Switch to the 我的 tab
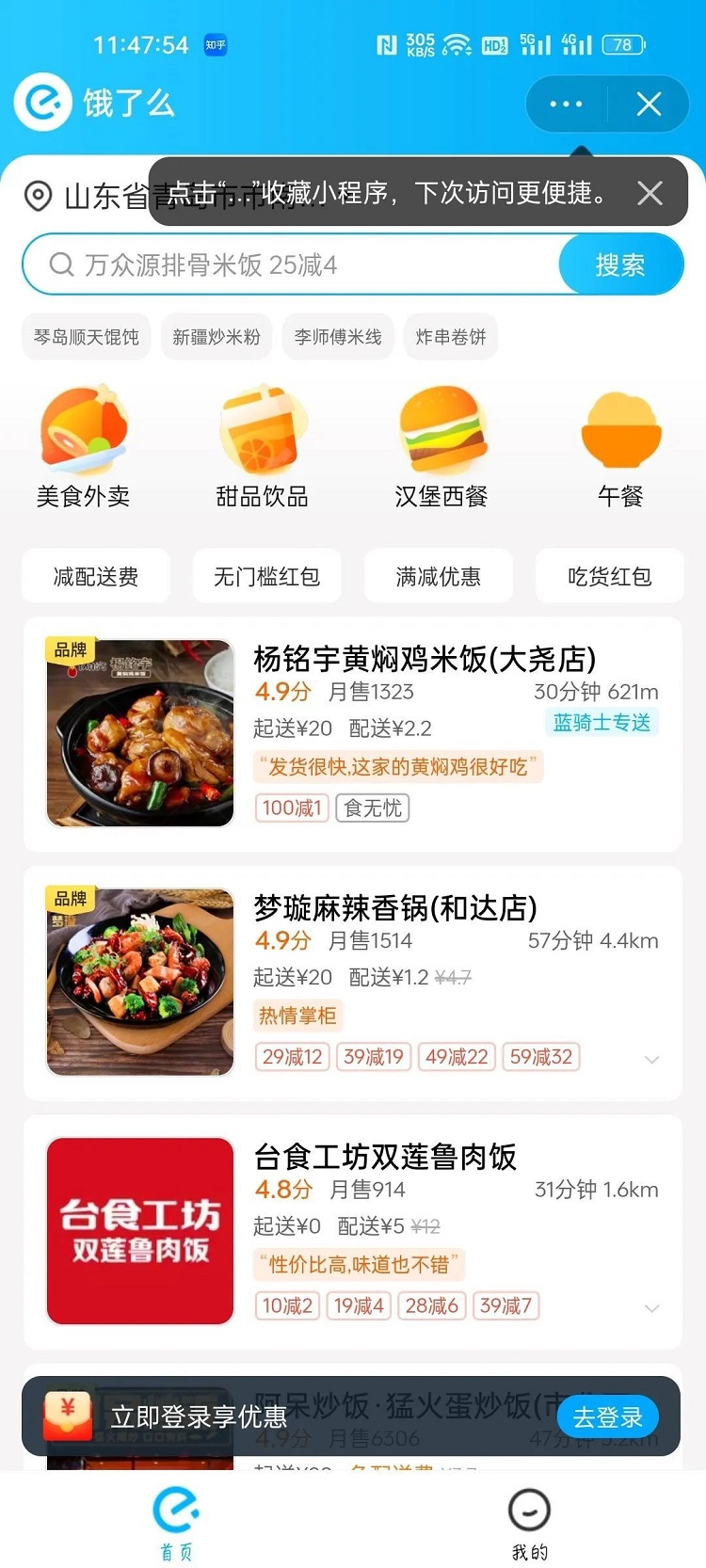Image resolution: width=706 pixels, height=1568 pixels. [x=529, y=1523]
